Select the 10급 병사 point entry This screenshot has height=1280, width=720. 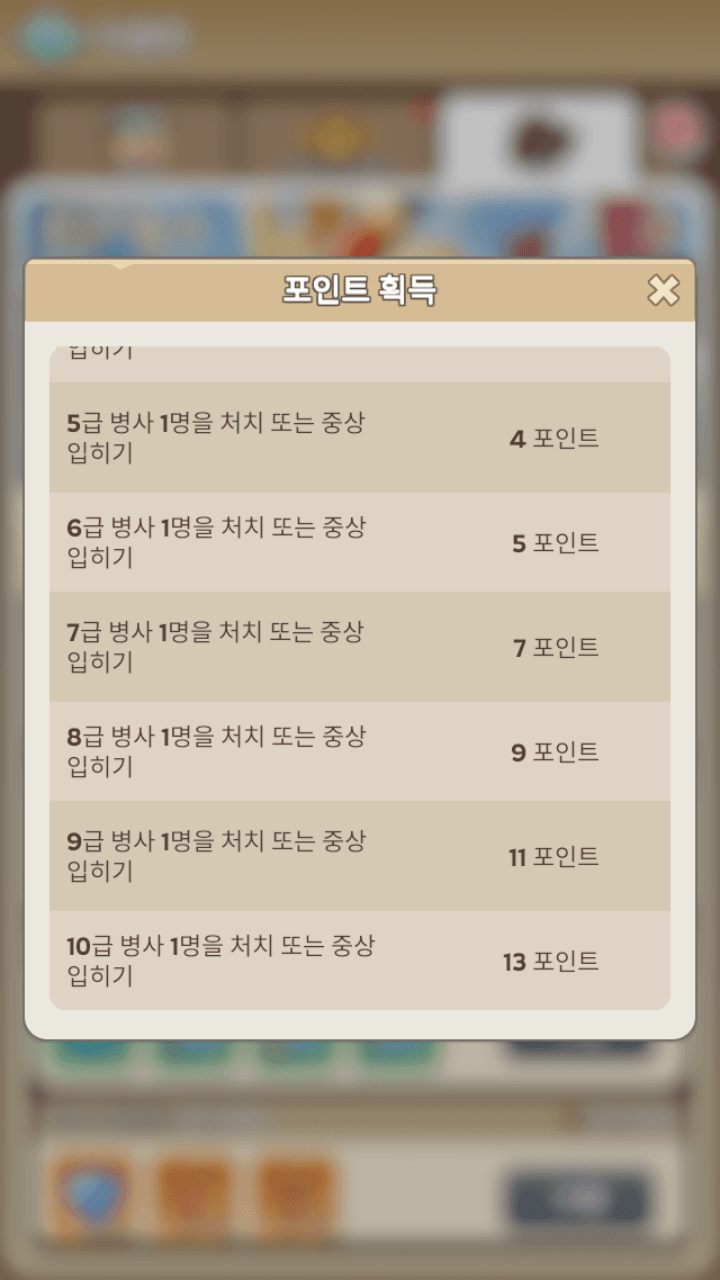pos(360,960)
